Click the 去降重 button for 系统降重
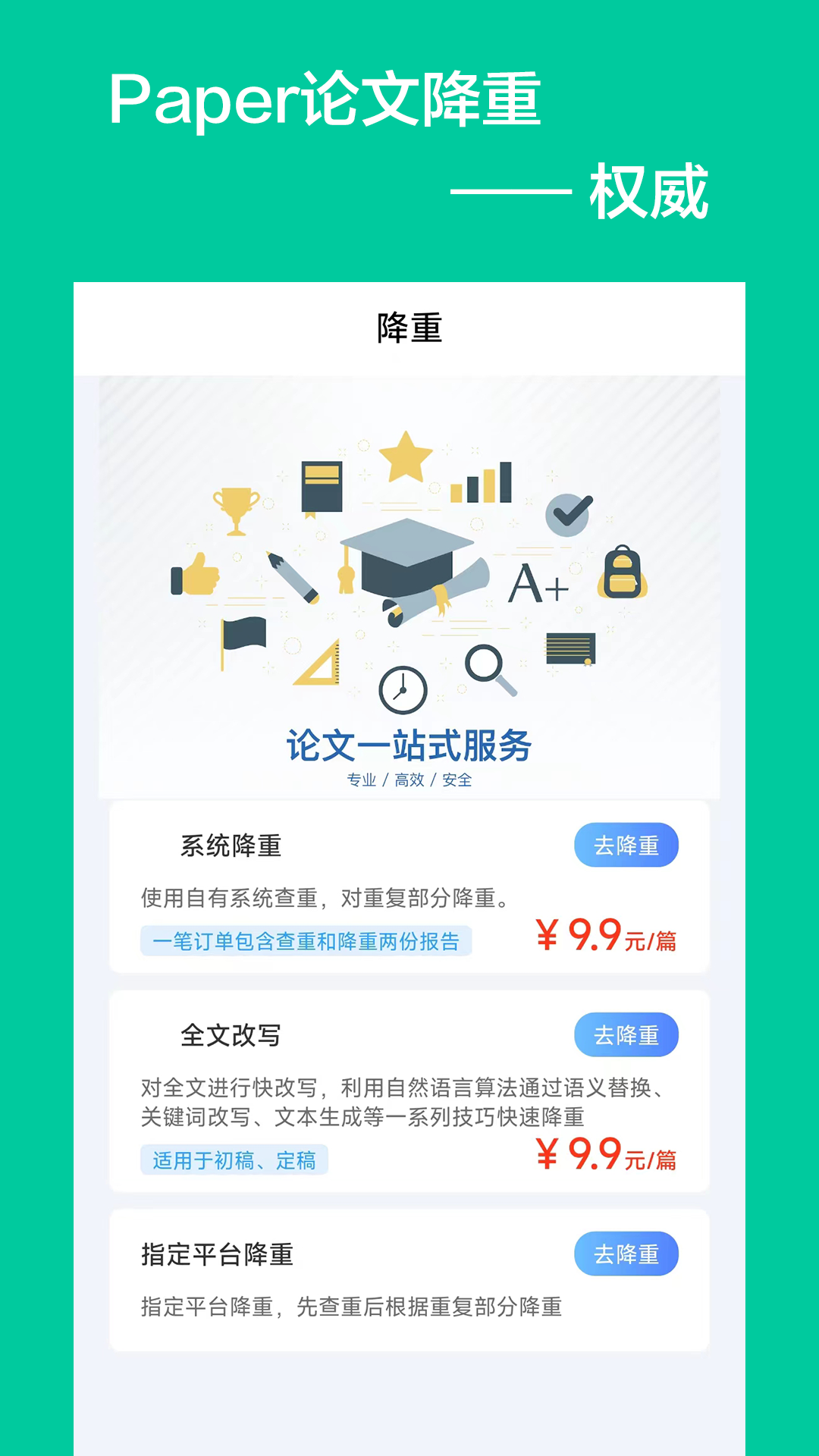 [626, 846]
